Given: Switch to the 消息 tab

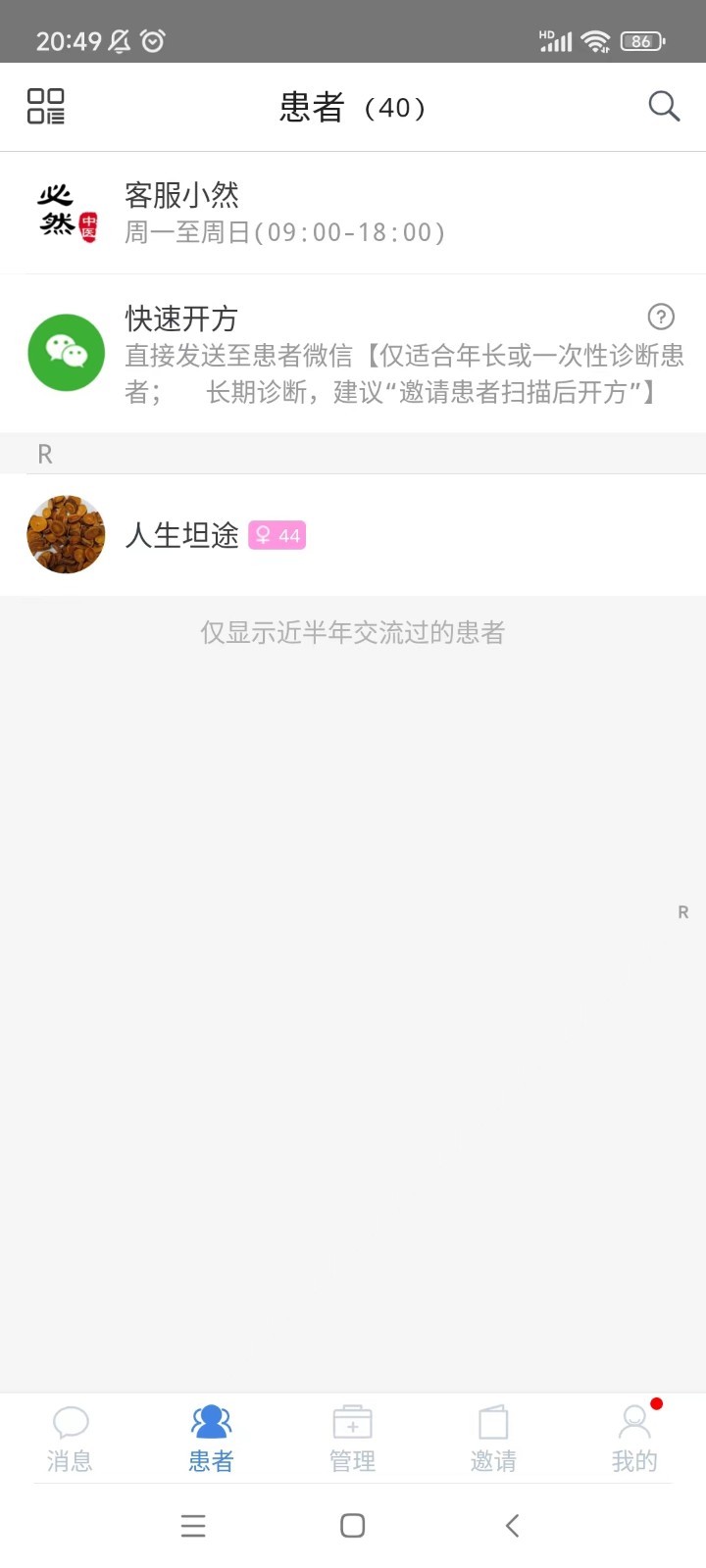Looking at the screenshot, I should 68,1436.
